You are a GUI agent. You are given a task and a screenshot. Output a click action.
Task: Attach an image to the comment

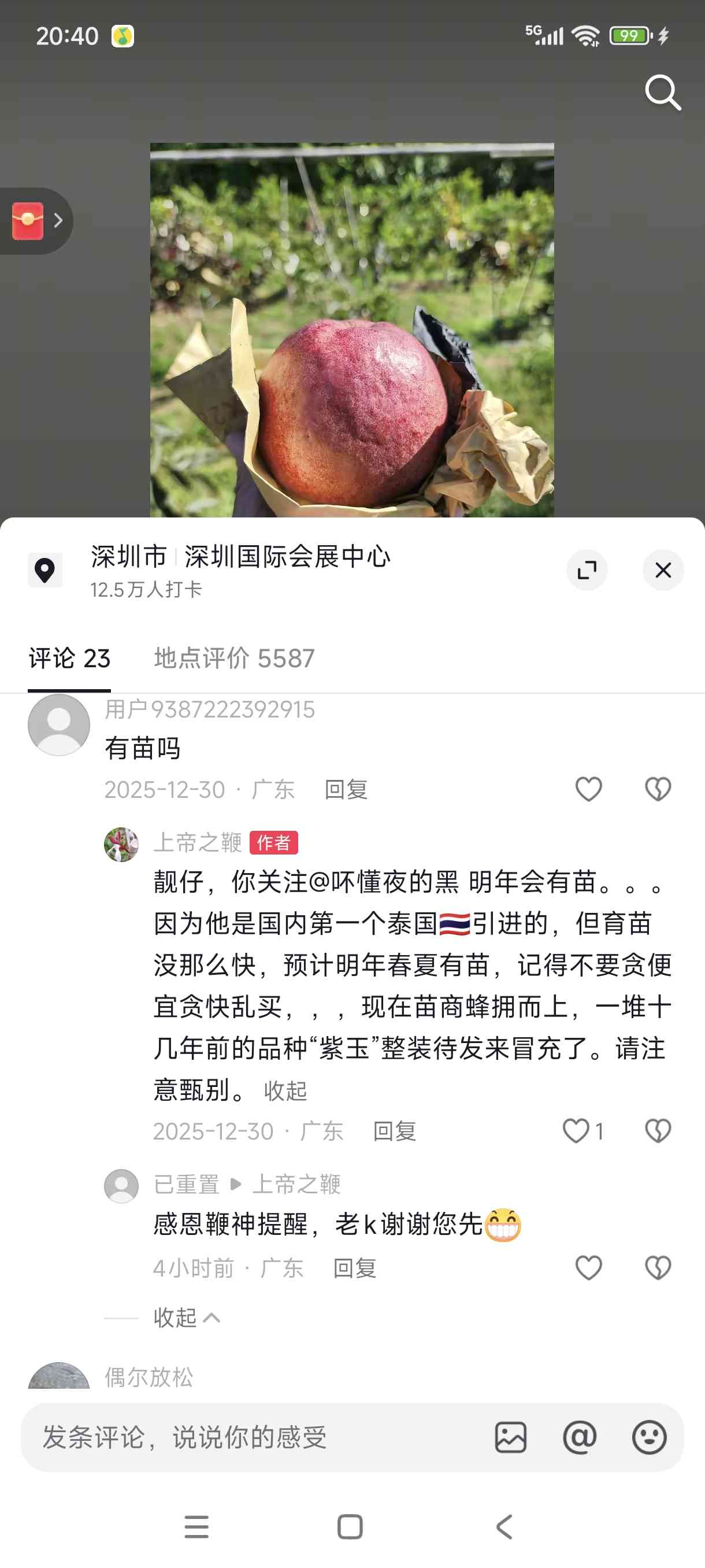[x=510, y=1438]
